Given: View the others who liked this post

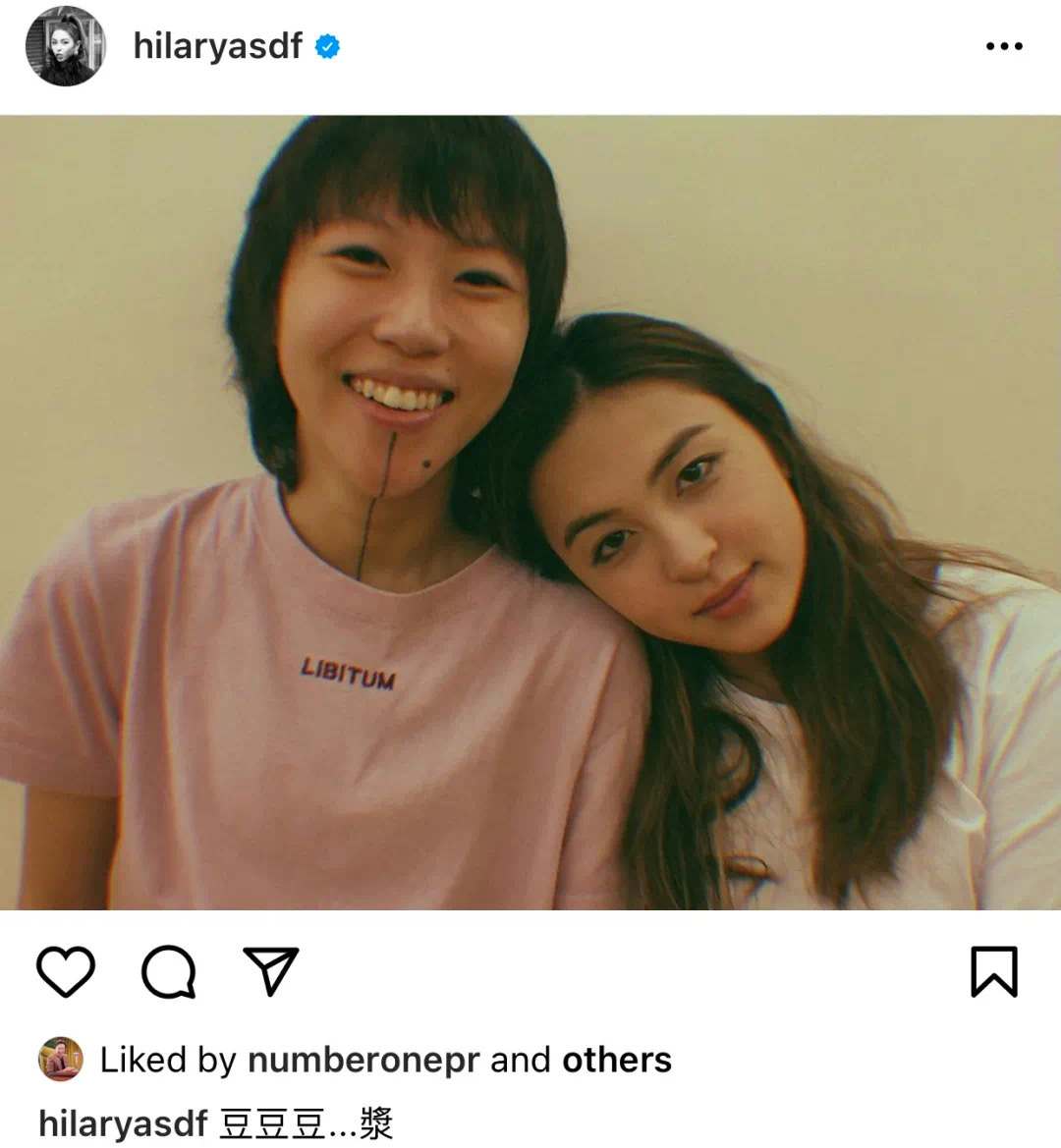Looking at the screenshot, I should 617,1061.
